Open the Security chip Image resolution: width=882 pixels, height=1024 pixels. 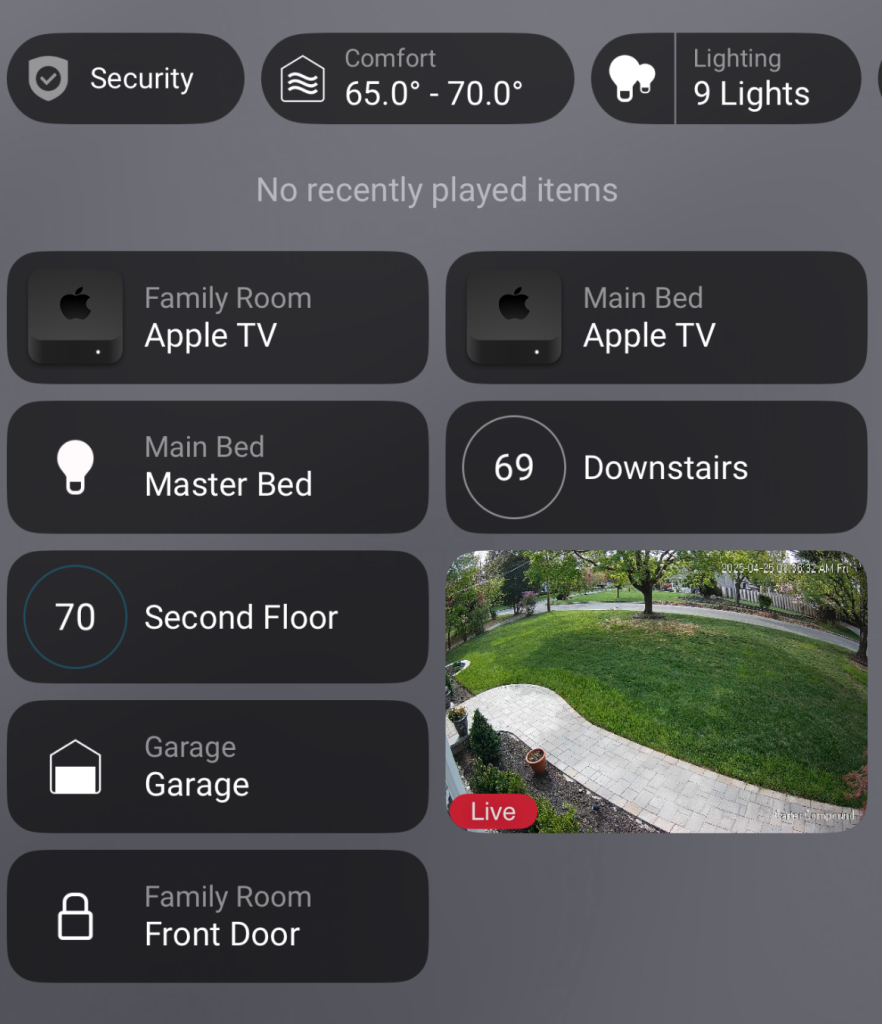[125, 78]
